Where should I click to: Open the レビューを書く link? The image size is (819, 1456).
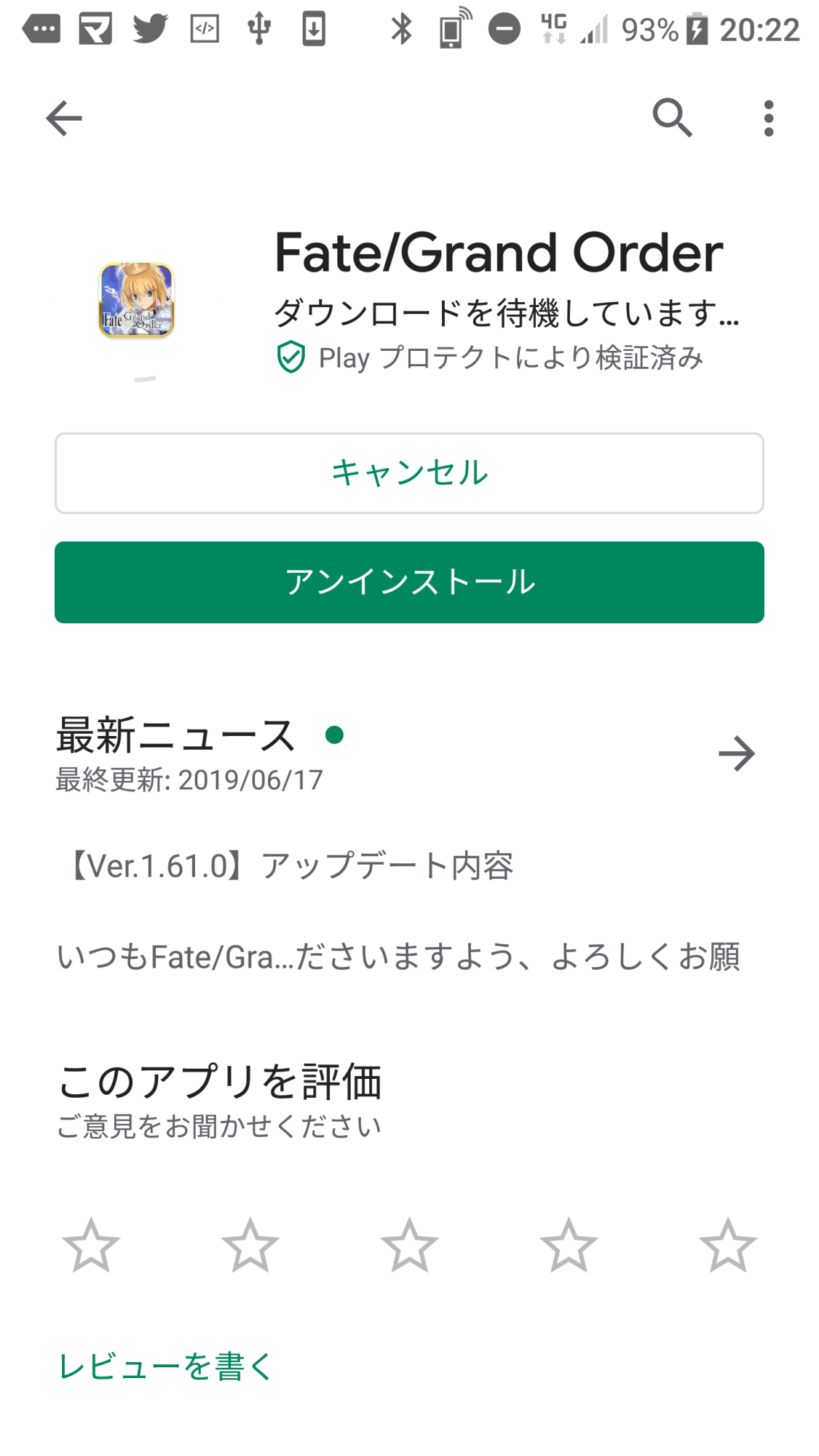click(x=165, y=1366)
